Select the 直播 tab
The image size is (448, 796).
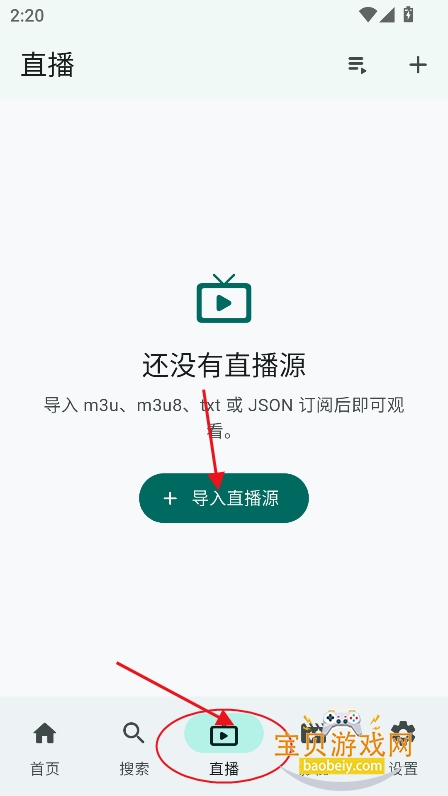click(x=224, y=748)
